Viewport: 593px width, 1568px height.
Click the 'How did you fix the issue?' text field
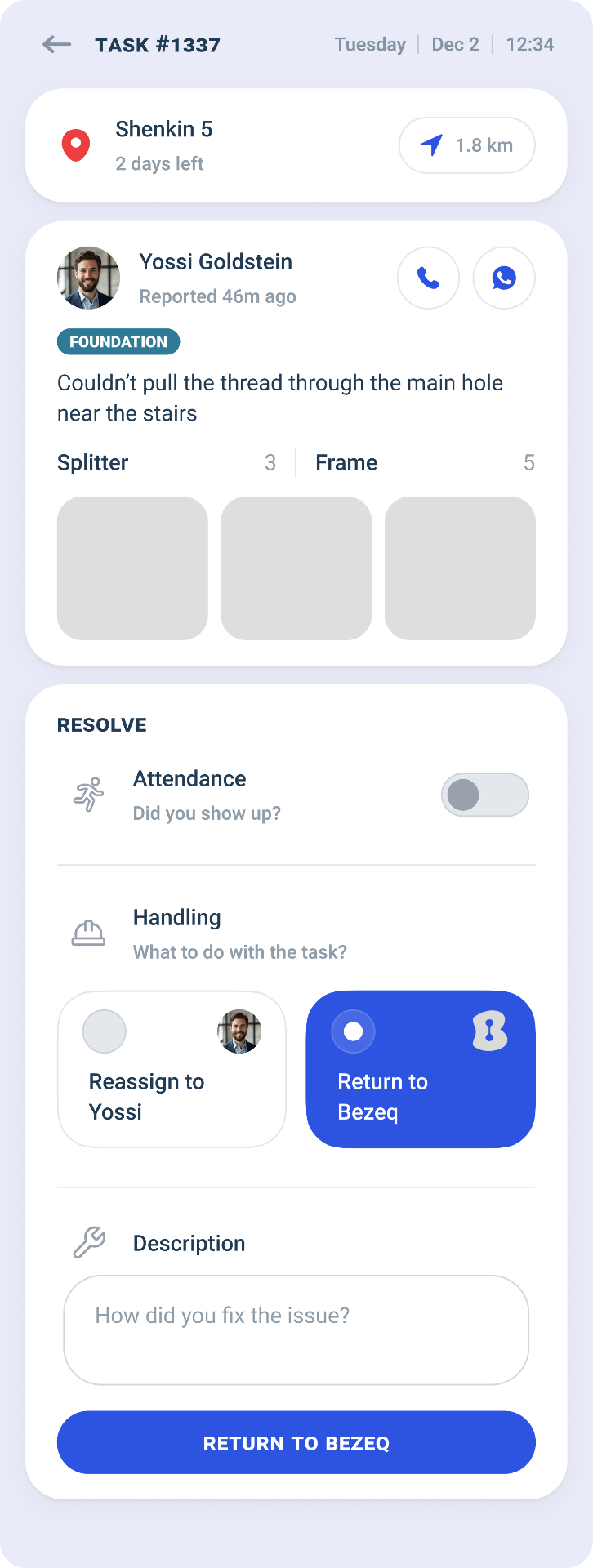[296, 1330]
